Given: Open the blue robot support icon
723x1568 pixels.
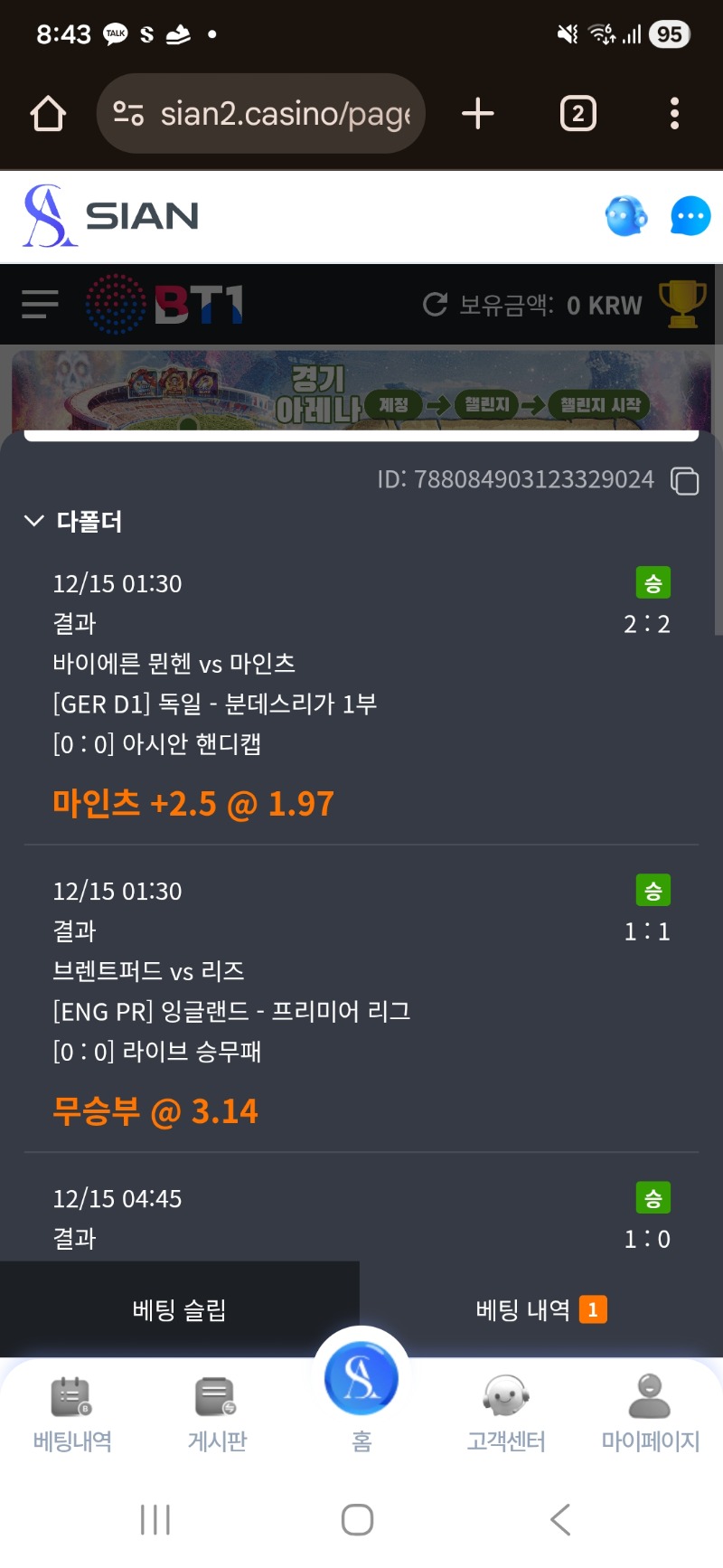Looking at the screenshot, I should pos(626,216).
